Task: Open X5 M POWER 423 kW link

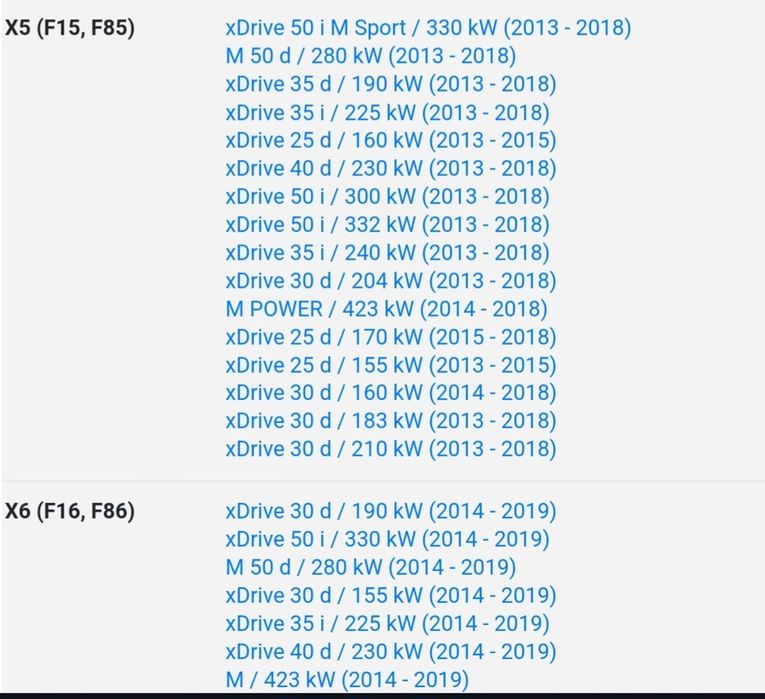Action: click(x=386, y=309)
